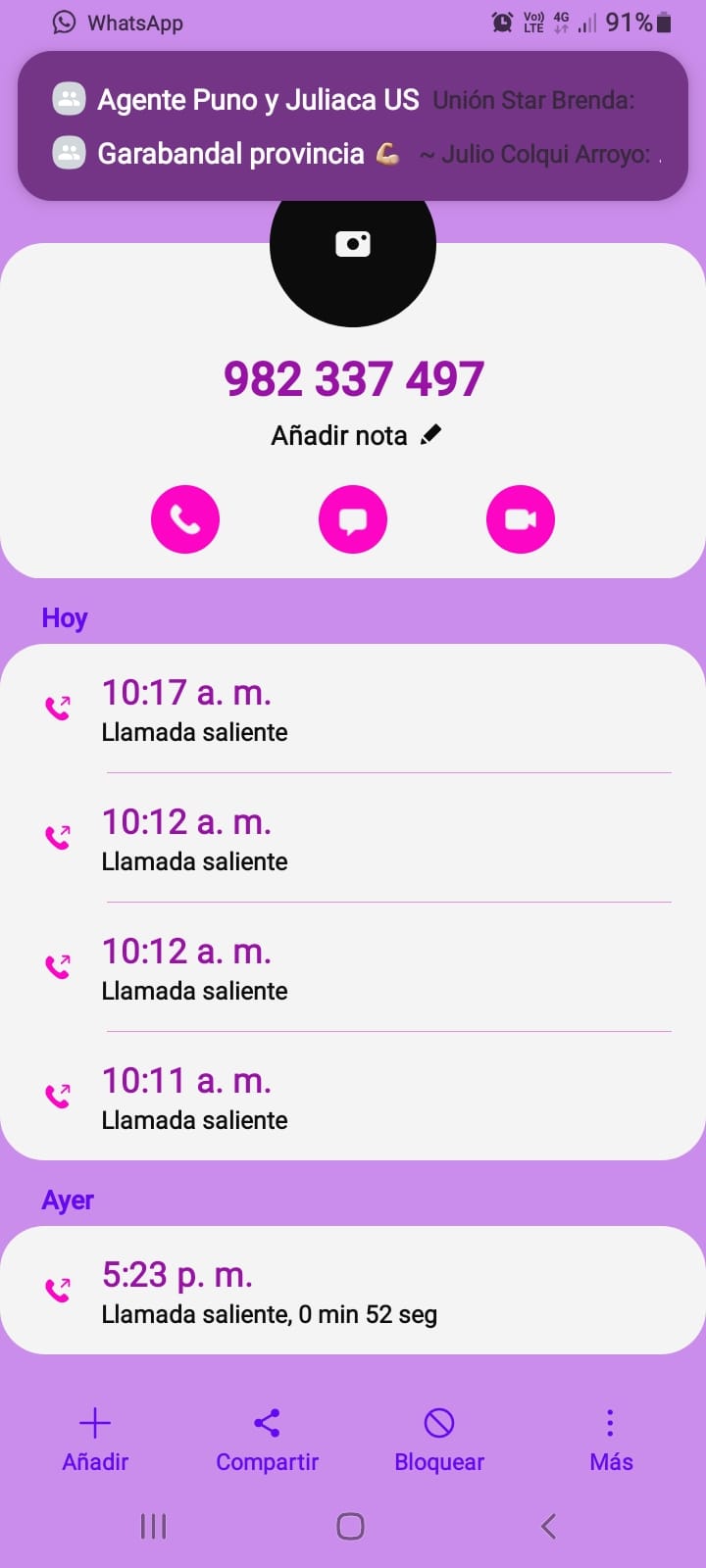Image resolution: width=706 pixels, height=1568 pixels.
Task: Start a video call with this number
Action: [521, 519]
